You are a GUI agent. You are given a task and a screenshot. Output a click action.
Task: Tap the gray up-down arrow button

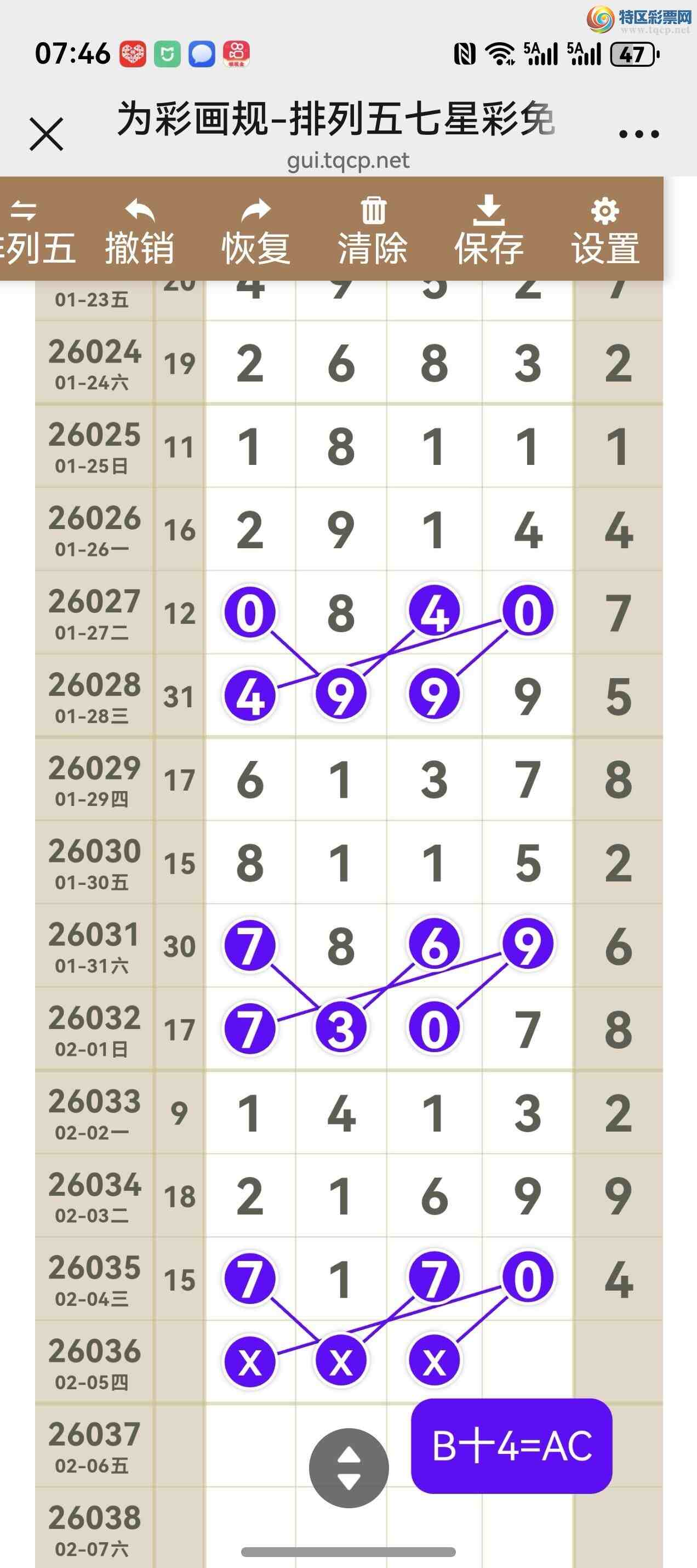[348, 1468]
